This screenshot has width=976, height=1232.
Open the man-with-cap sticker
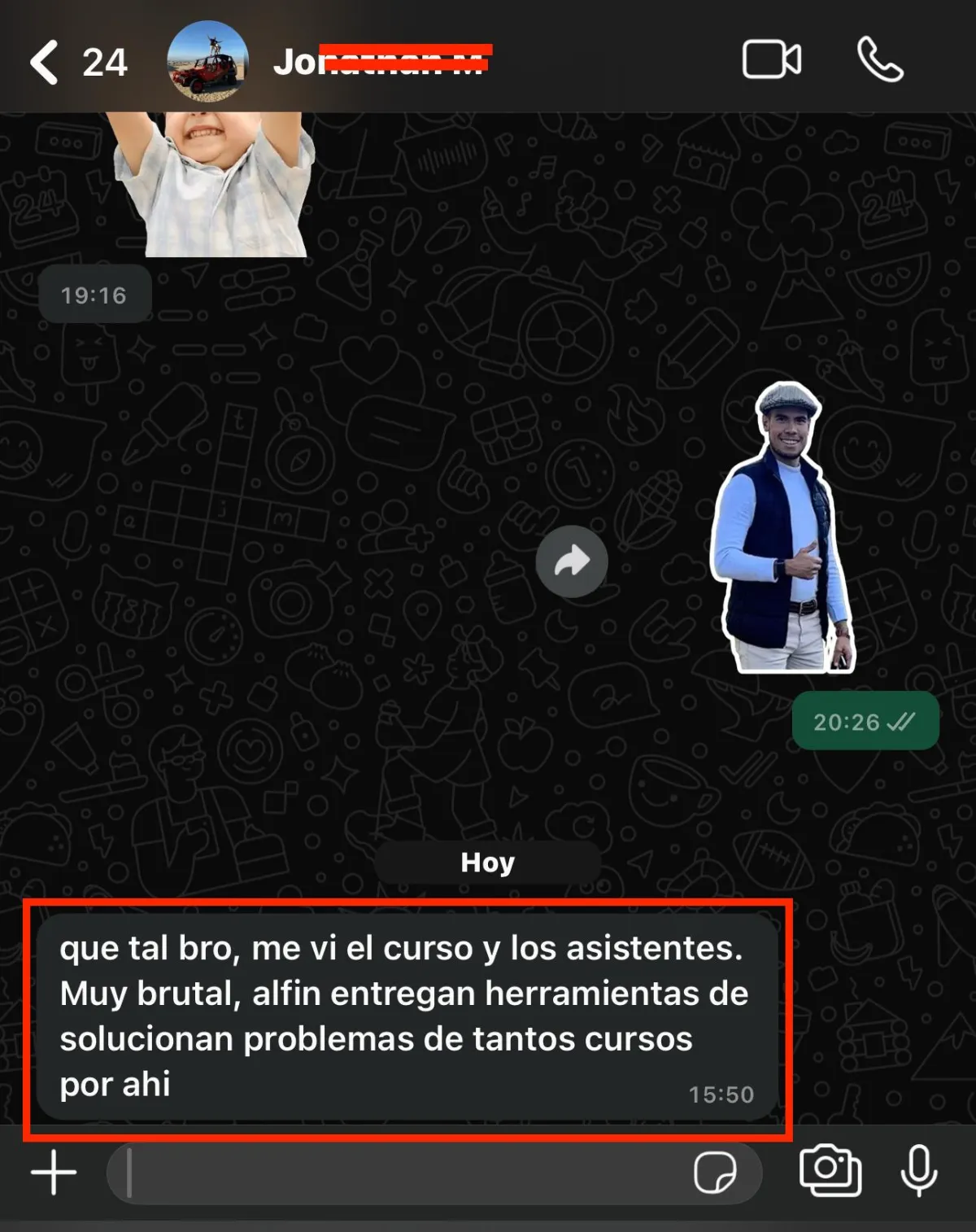click(782, 529)
